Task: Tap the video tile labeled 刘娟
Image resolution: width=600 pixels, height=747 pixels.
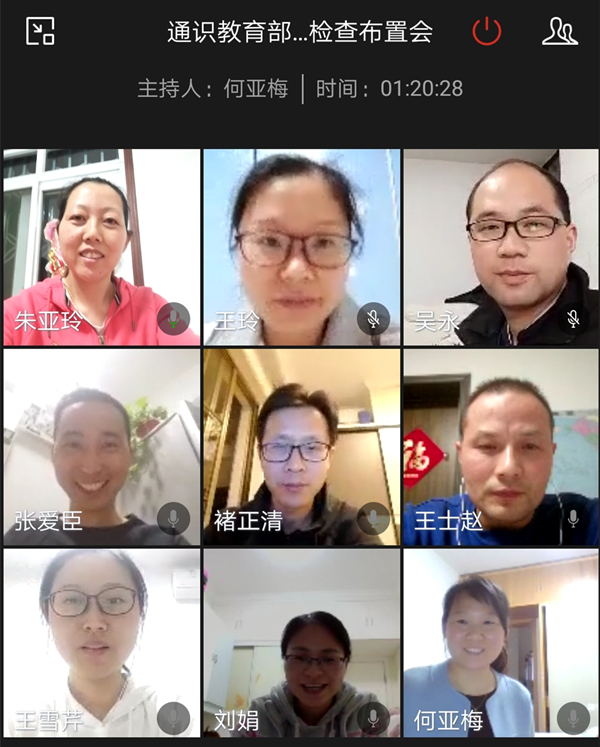Action: [x=301, y=643]
